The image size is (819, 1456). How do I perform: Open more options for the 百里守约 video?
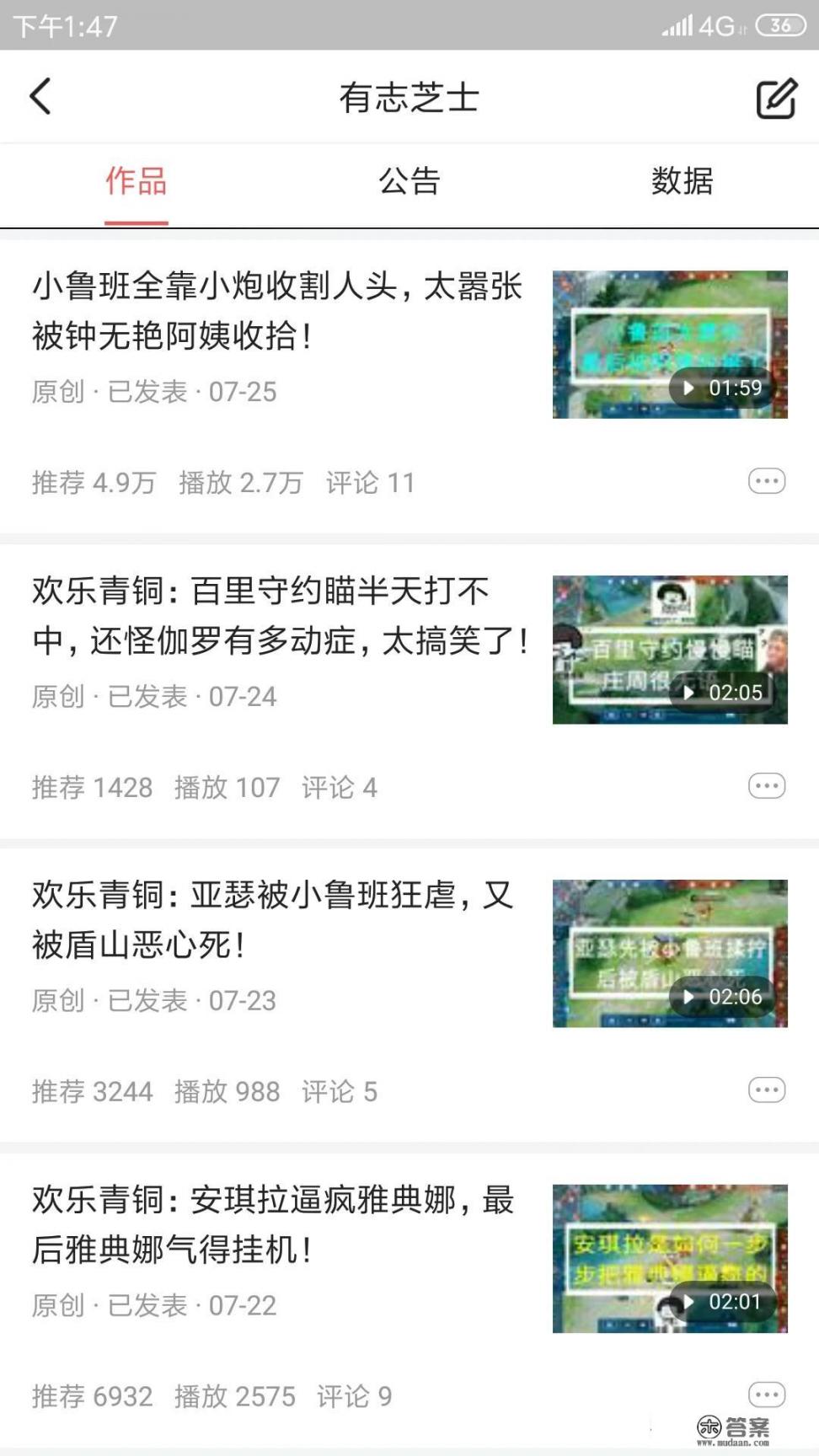coord(765,785)
